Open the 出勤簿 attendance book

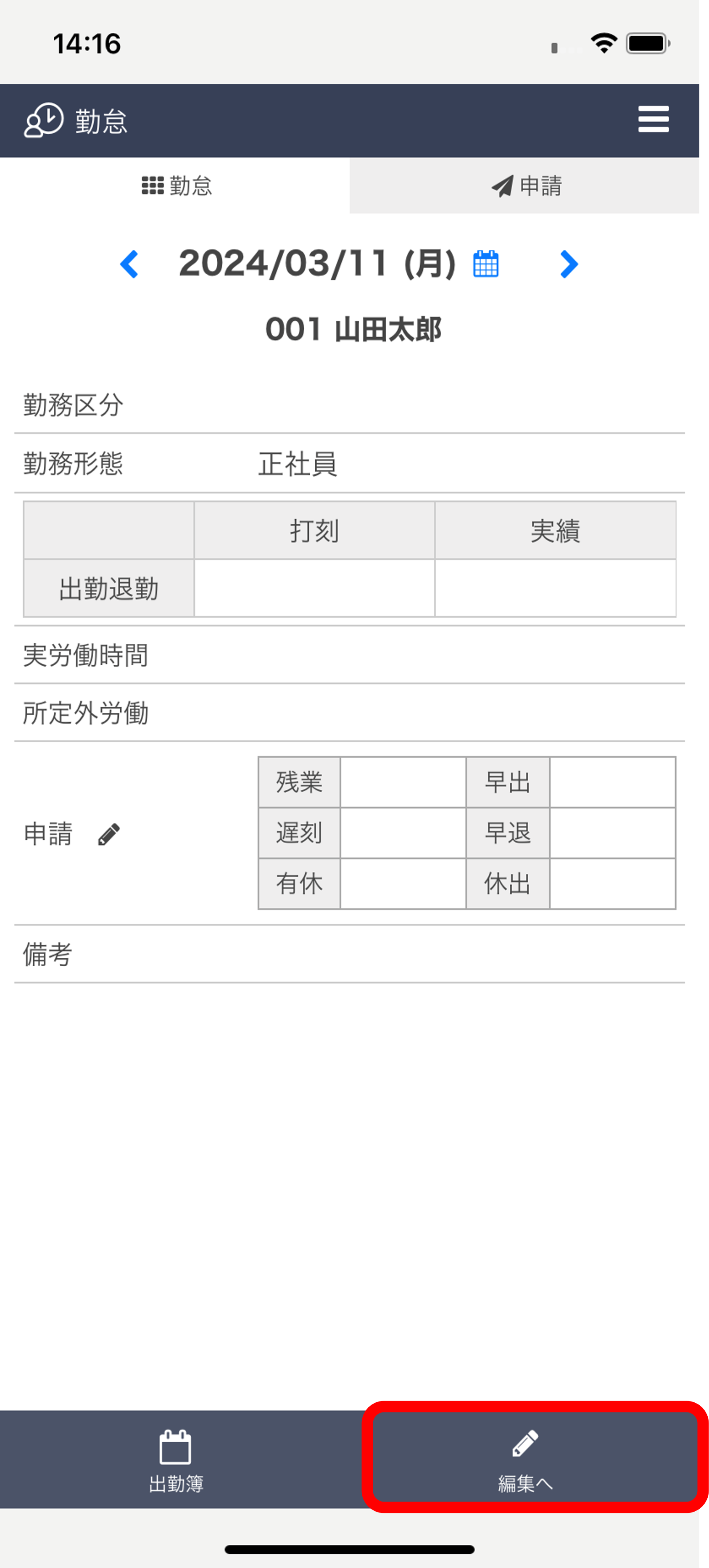[176, 1460]
